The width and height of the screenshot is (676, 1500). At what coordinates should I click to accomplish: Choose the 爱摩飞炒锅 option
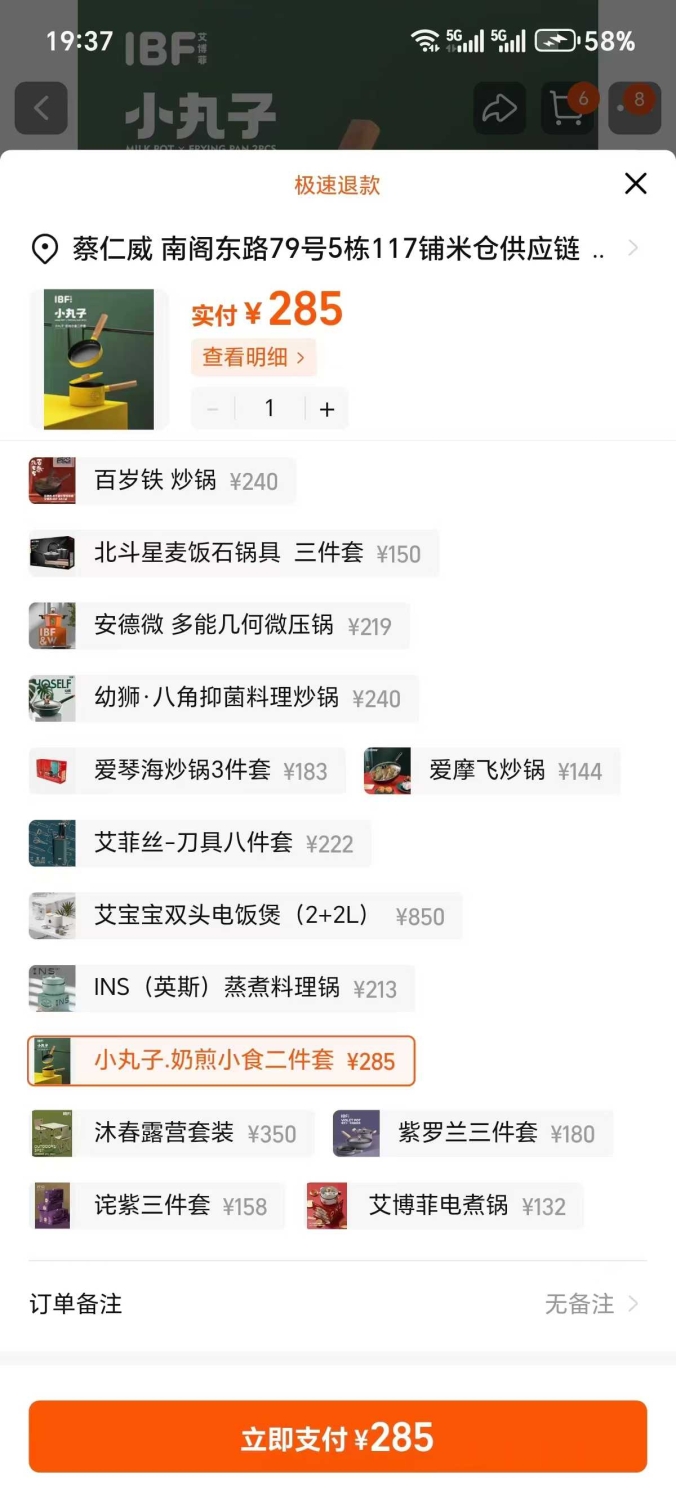tap(491, 771)
